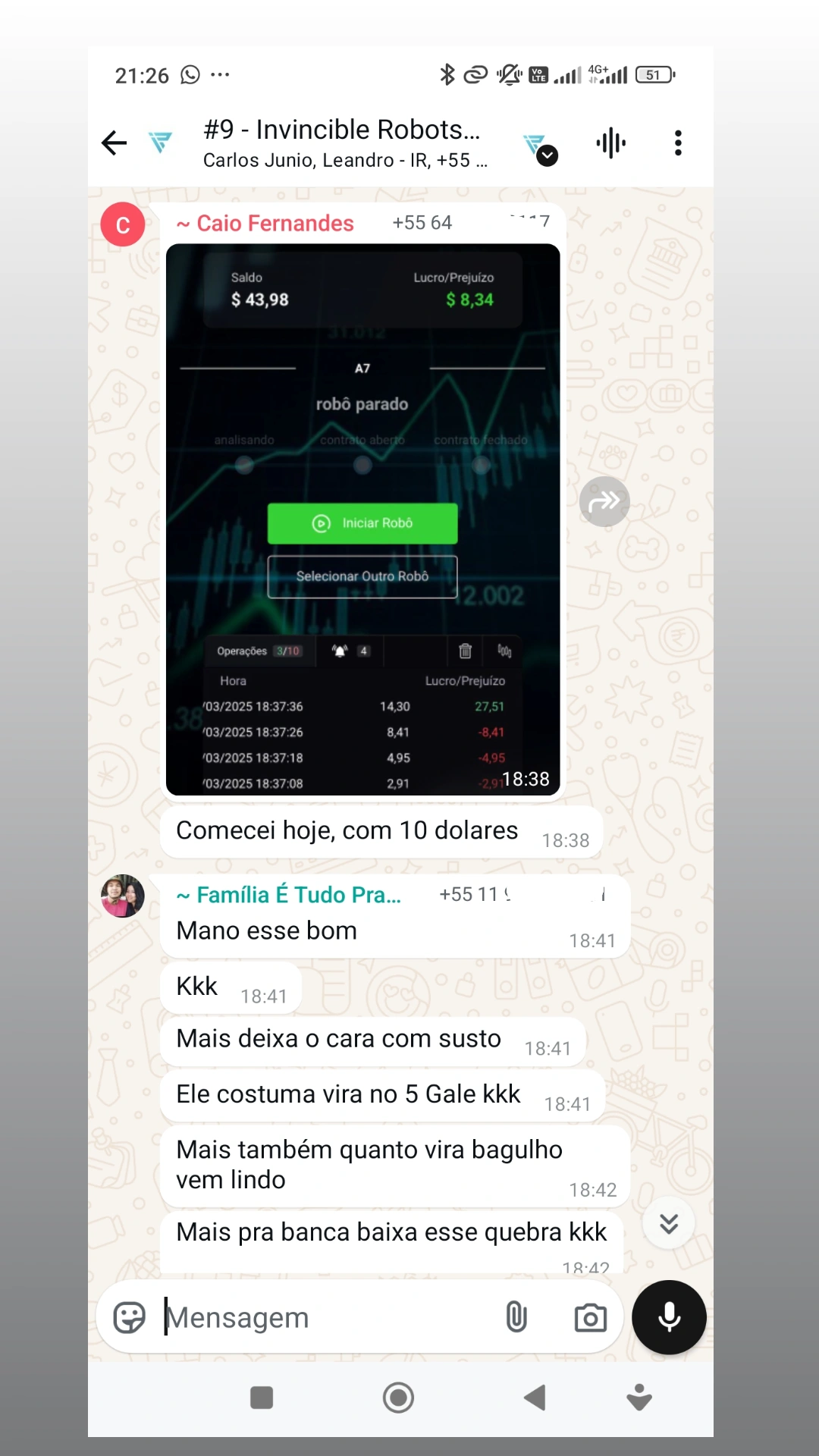The image size is (819, 1456).
Task: Forward Caio's image message
Action: pos(604,501)
